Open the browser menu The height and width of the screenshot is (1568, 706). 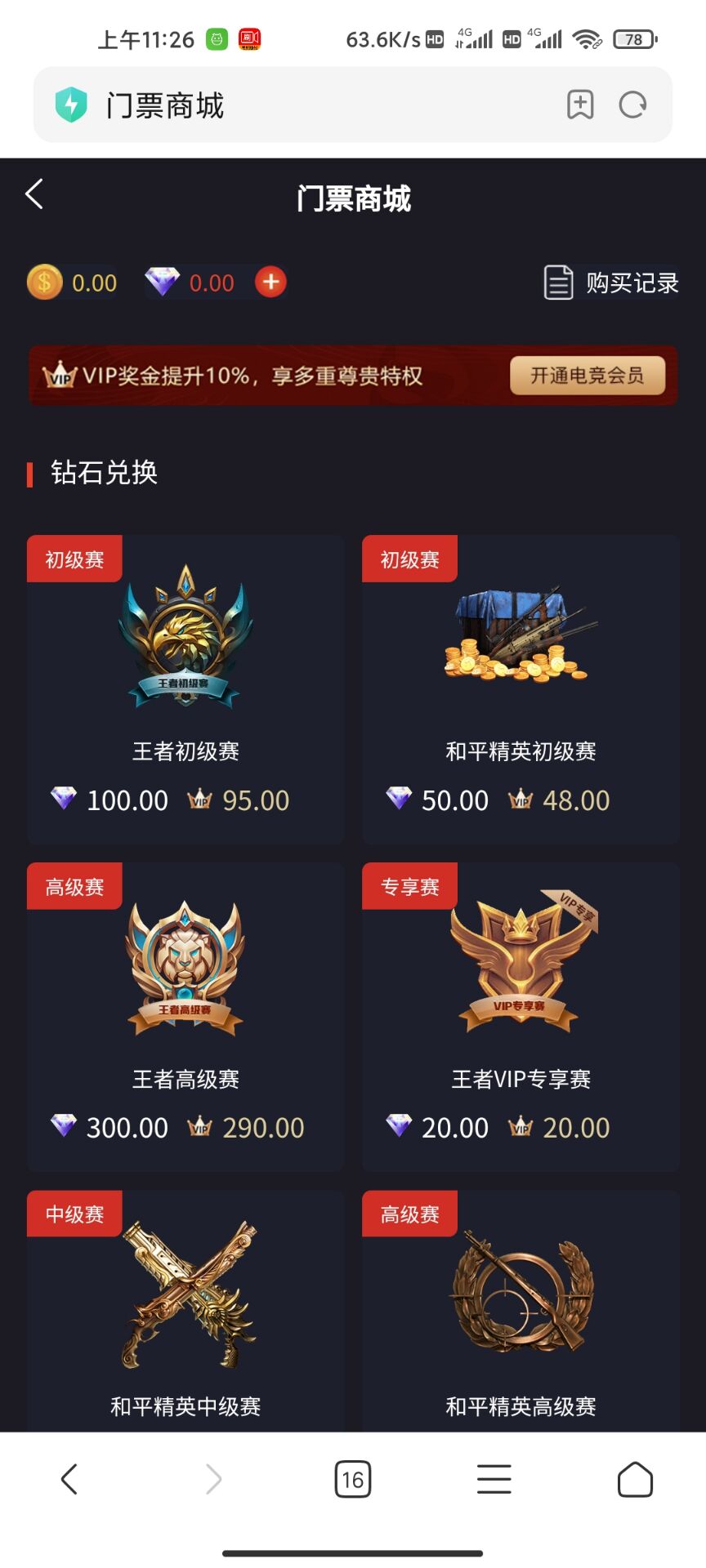494,1479
